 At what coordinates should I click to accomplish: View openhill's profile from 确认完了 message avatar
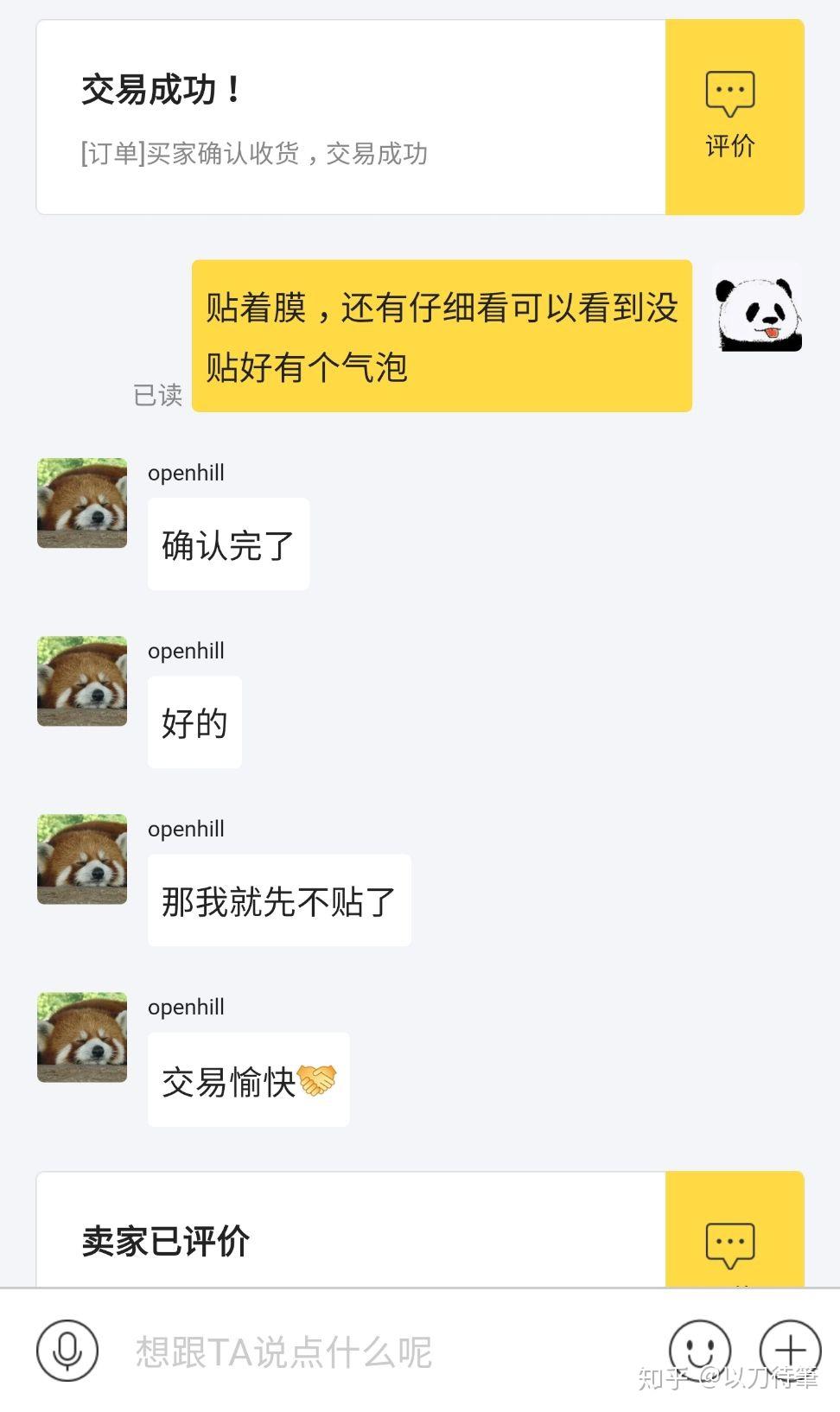82,503
